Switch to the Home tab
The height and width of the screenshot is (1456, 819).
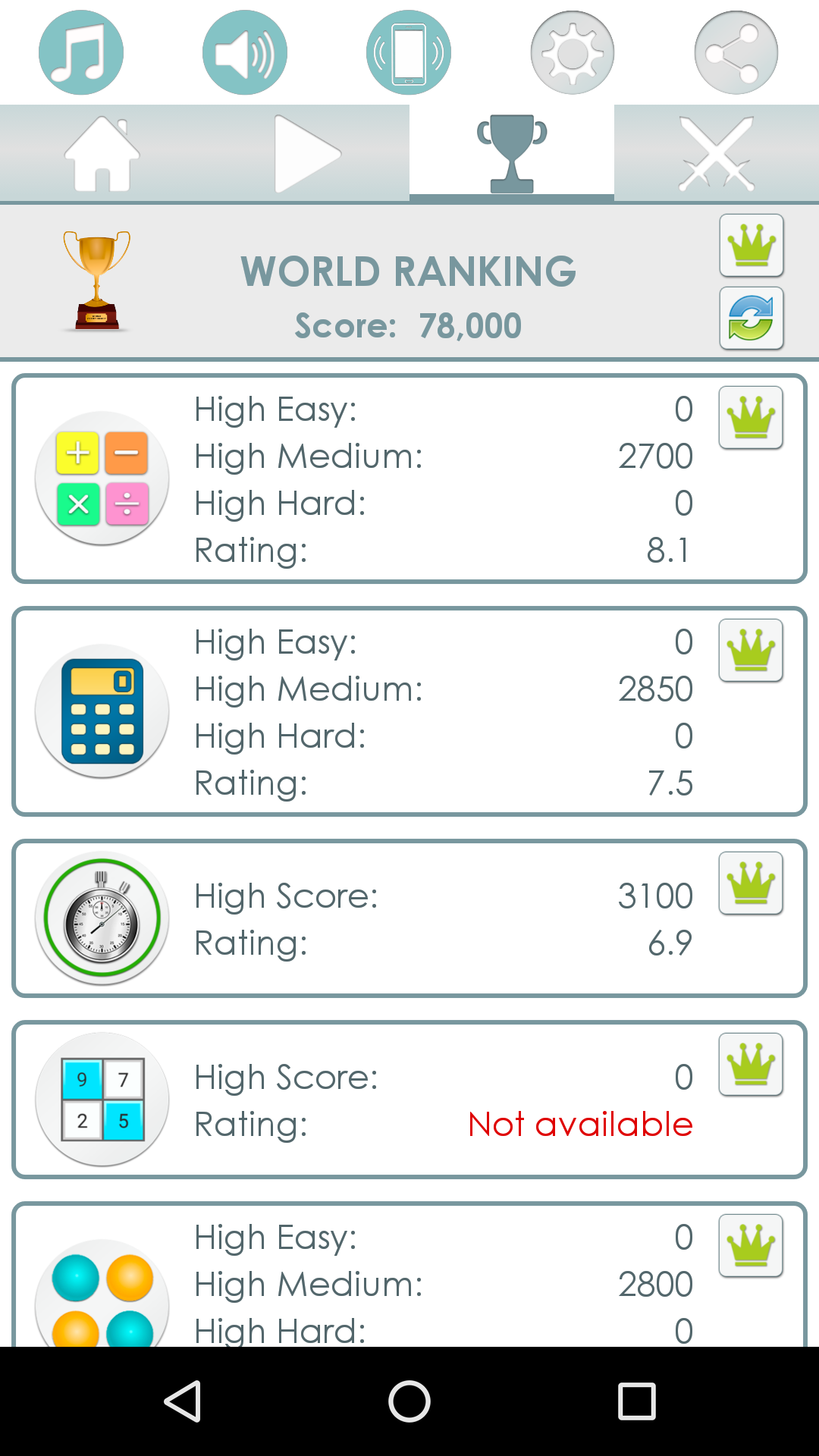[x=102, y=152]
